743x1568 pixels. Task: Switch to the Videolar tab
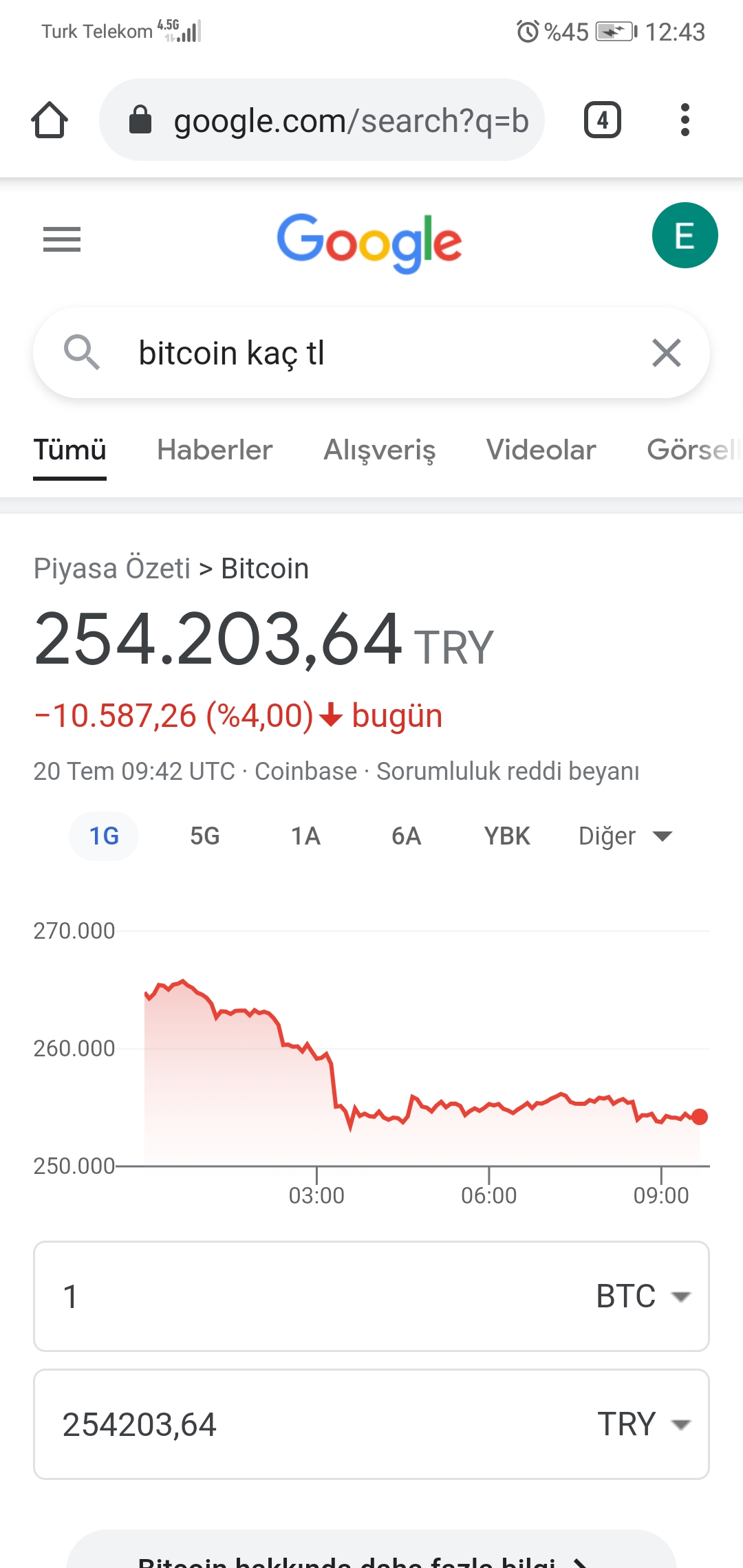tap(541, 450)
